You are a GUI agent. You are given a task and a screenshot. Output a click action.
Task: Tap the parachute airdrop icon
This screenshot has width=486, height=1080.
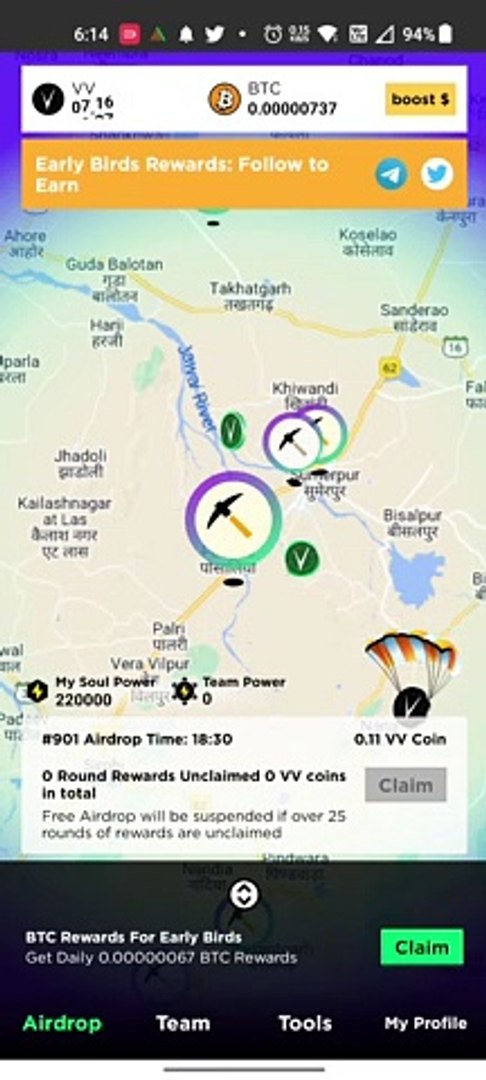[413, 676]
